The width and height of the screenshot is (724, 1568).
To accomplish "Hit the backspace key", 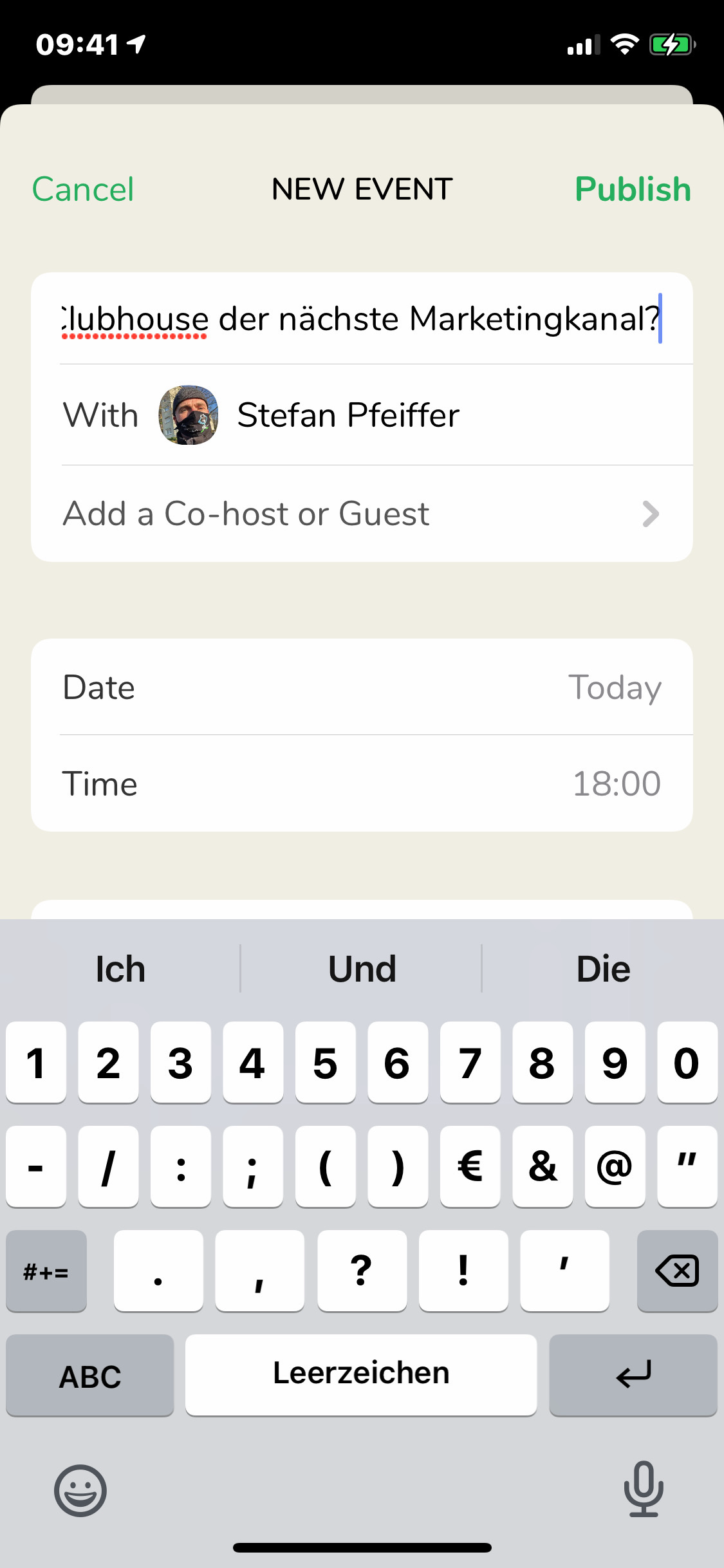I will pyautogui.click(x=677, y=1271).
